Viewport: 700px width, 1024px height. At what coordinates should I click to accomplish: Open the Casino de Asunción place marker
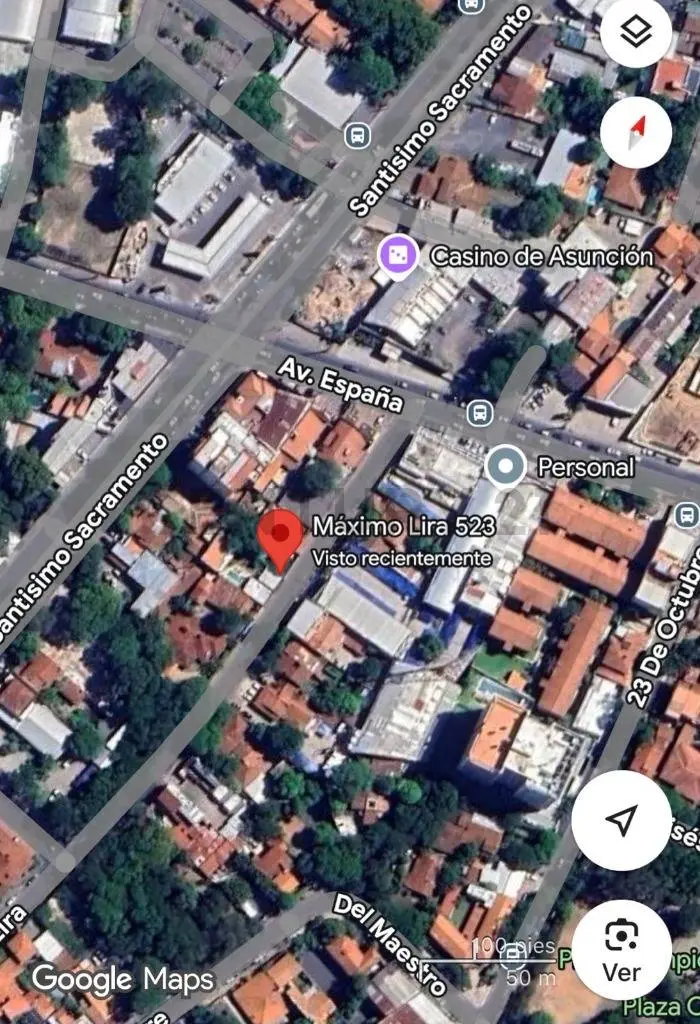click(x=397, y=257)
